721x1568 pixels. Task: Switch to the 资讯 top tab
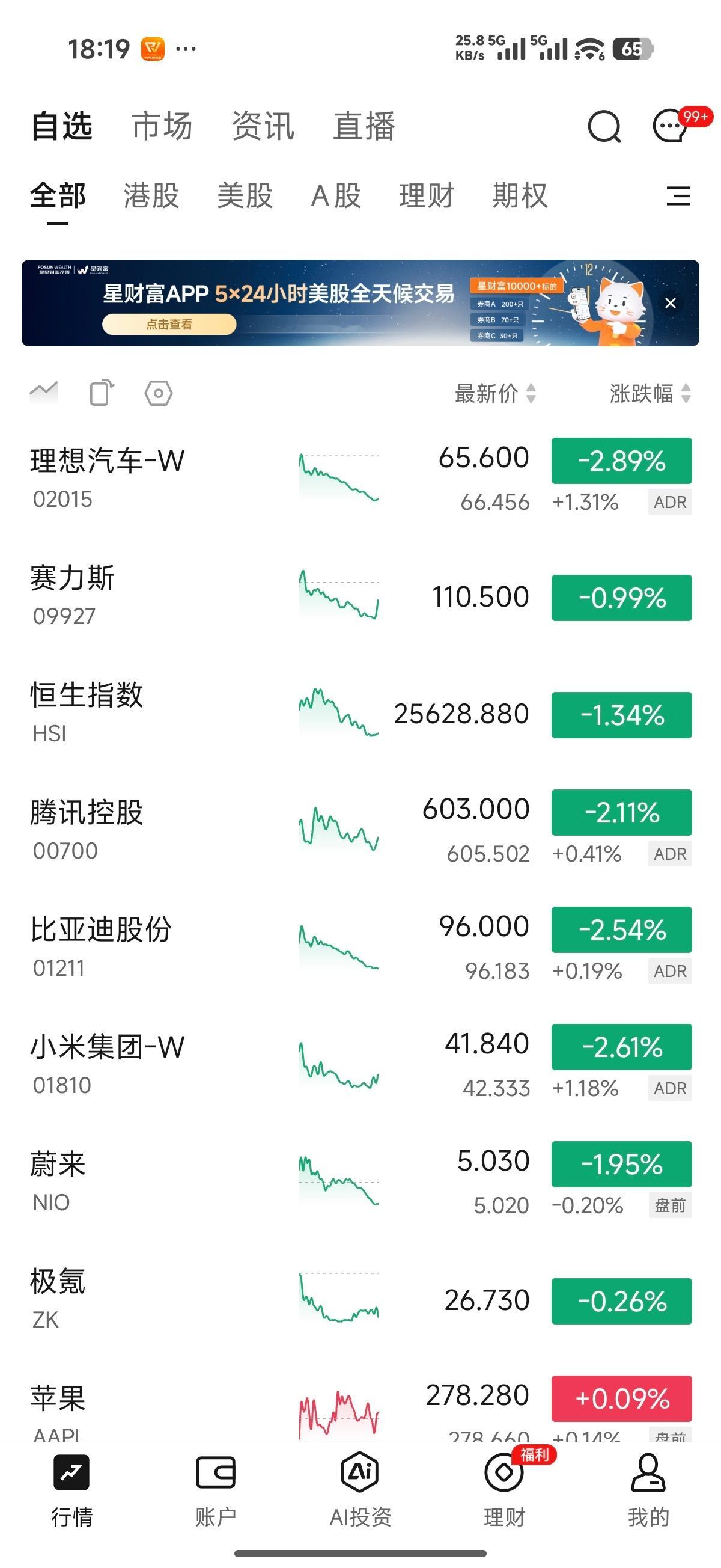tap(263, 127)
